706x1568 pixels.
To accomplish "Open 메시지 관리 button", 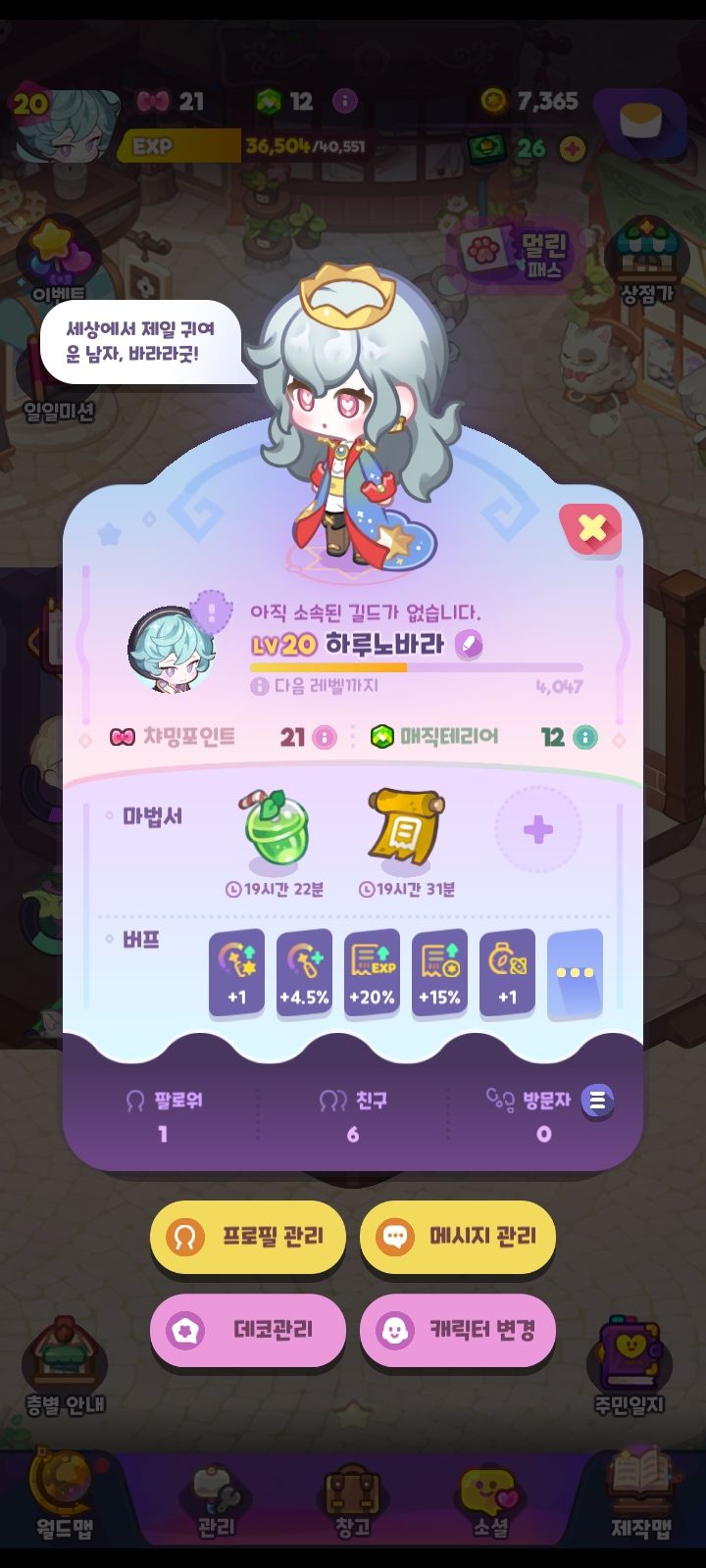I will click(x=458, y=1237).
